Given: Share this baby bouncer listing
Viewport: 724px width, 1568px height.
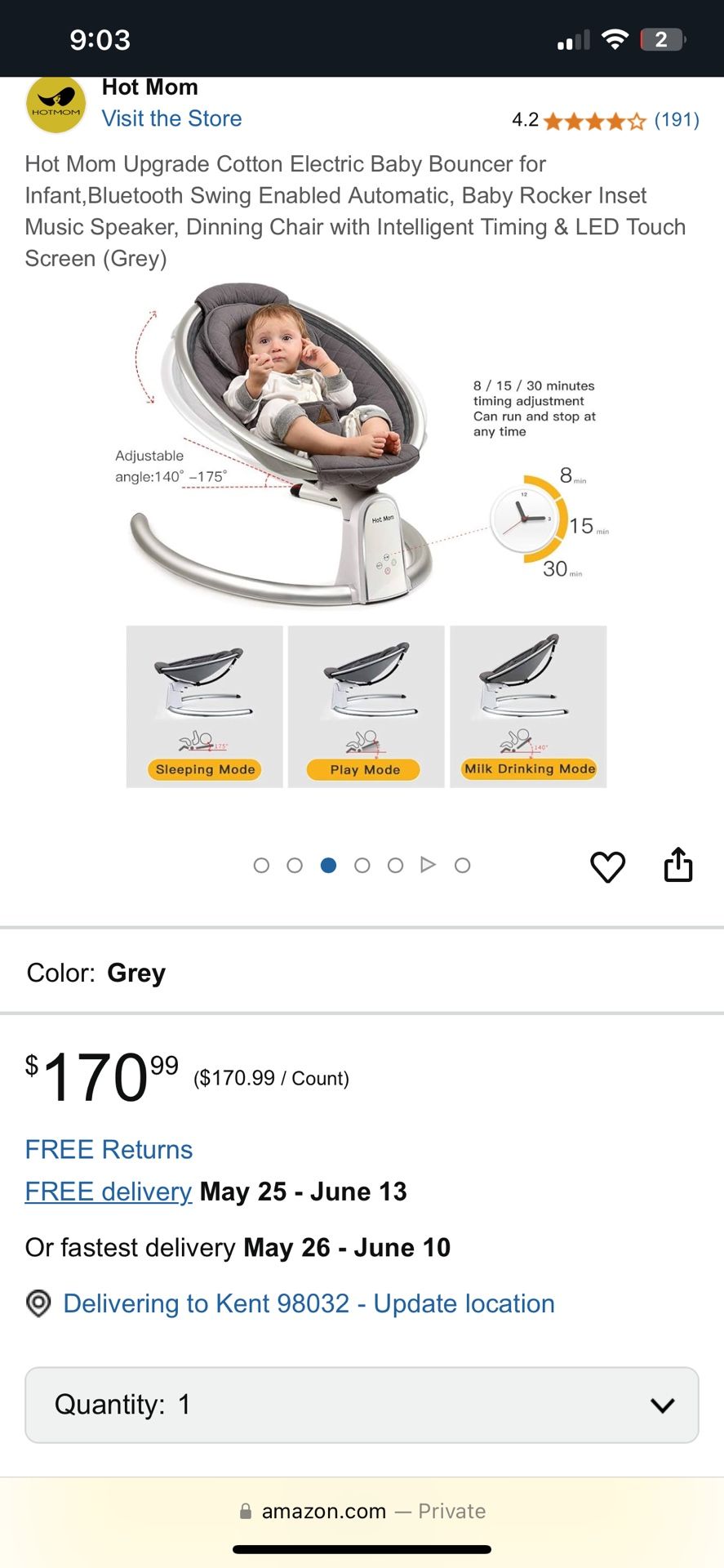Looking at the screenshot, I should 677,865.
